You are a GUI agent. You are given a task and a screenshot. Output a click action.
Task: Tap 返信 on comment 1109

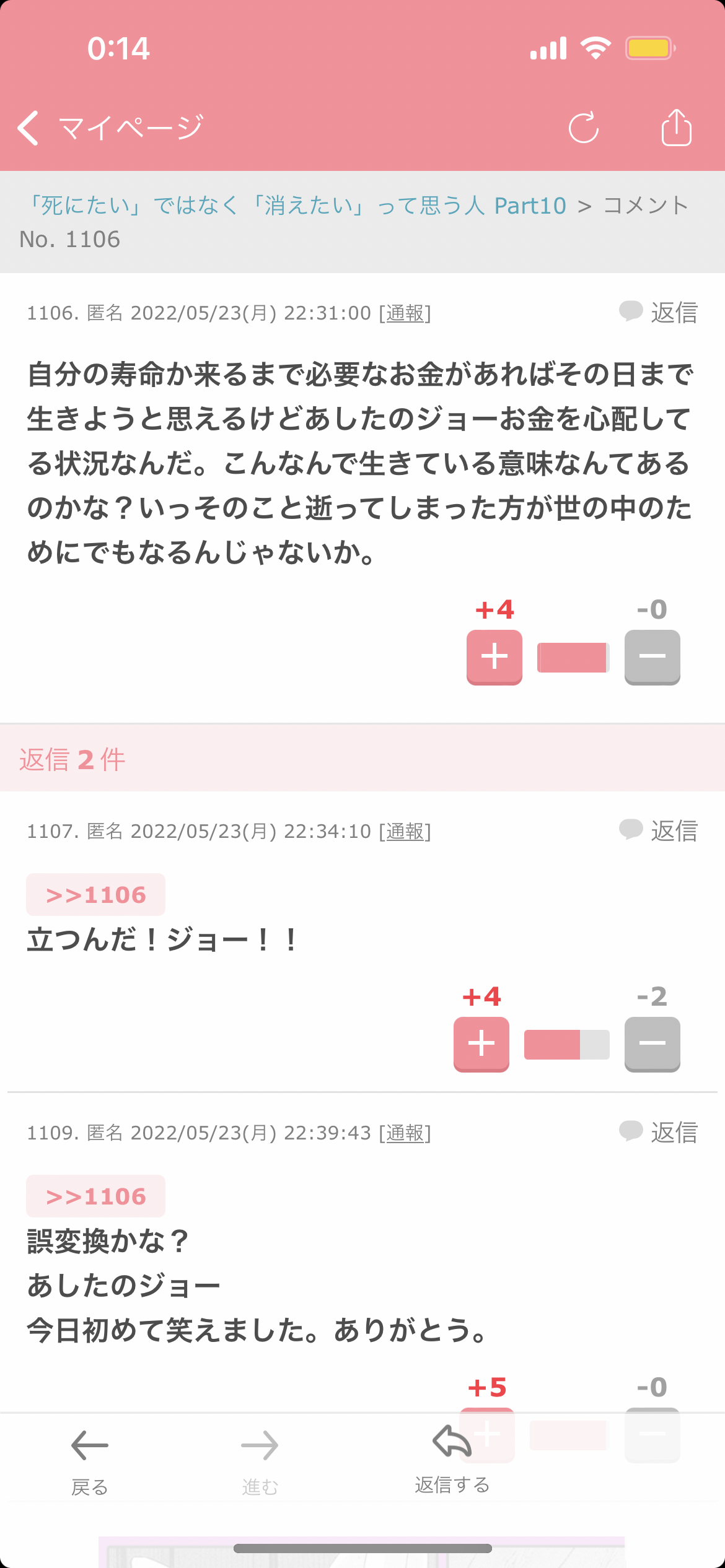[x=658, y=1132]
